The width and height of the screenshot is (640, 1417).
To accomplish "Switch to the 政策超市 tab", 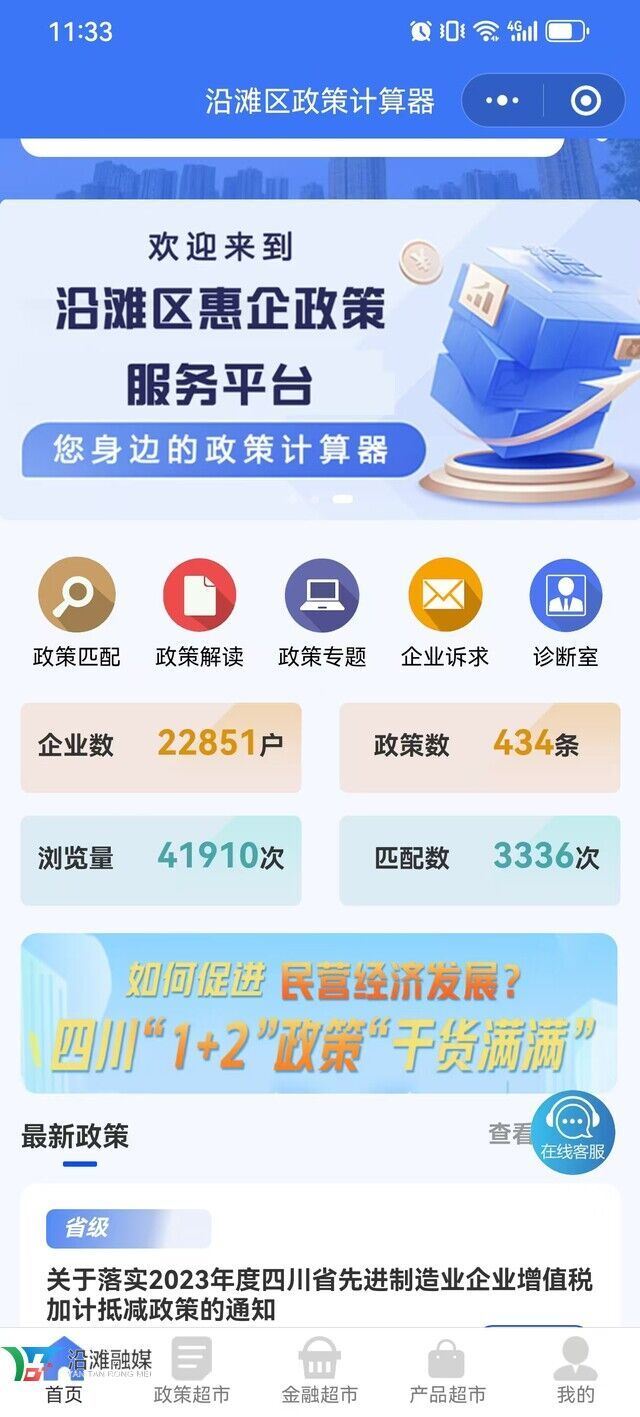I will click(192, 1375).
